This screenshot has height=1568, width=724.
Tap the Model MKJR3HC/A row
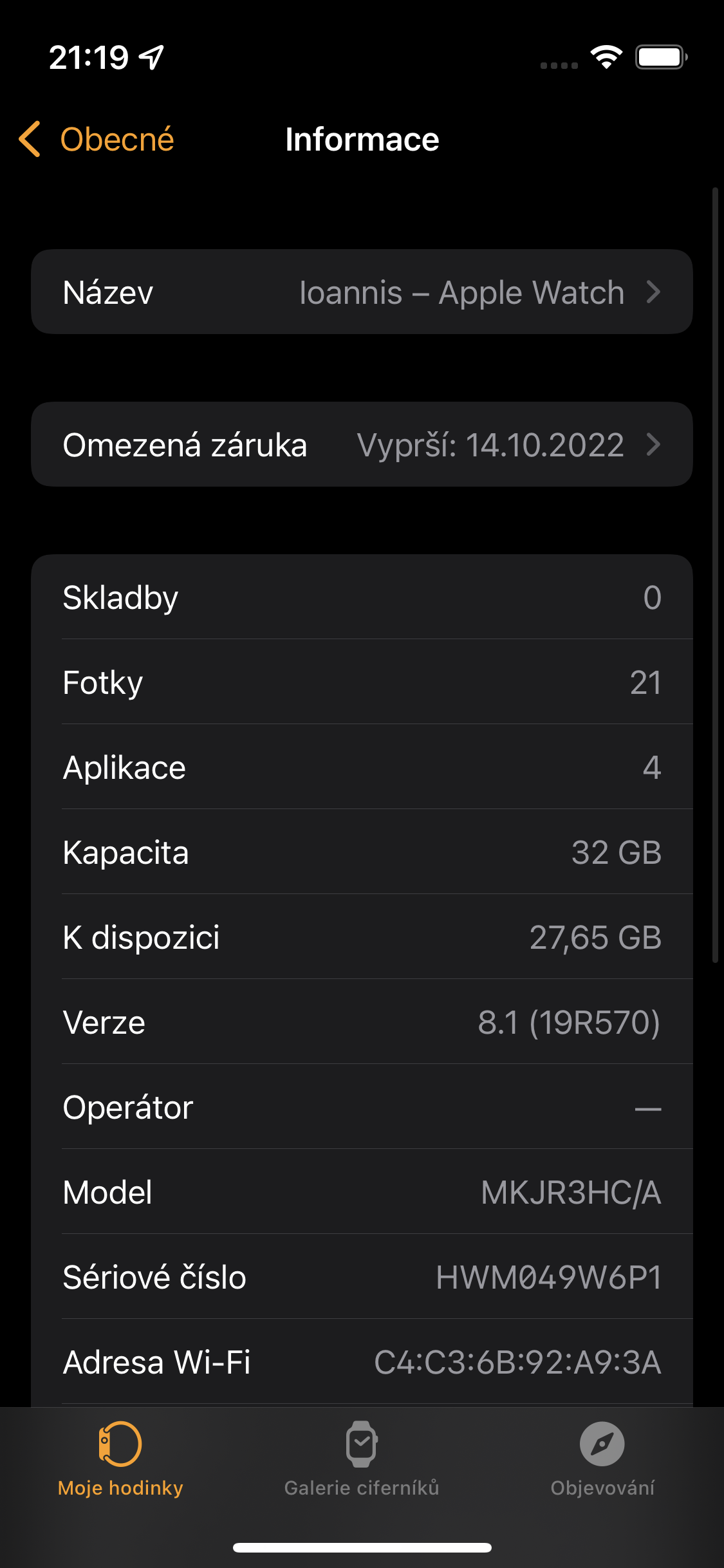tap(362, 1192)
